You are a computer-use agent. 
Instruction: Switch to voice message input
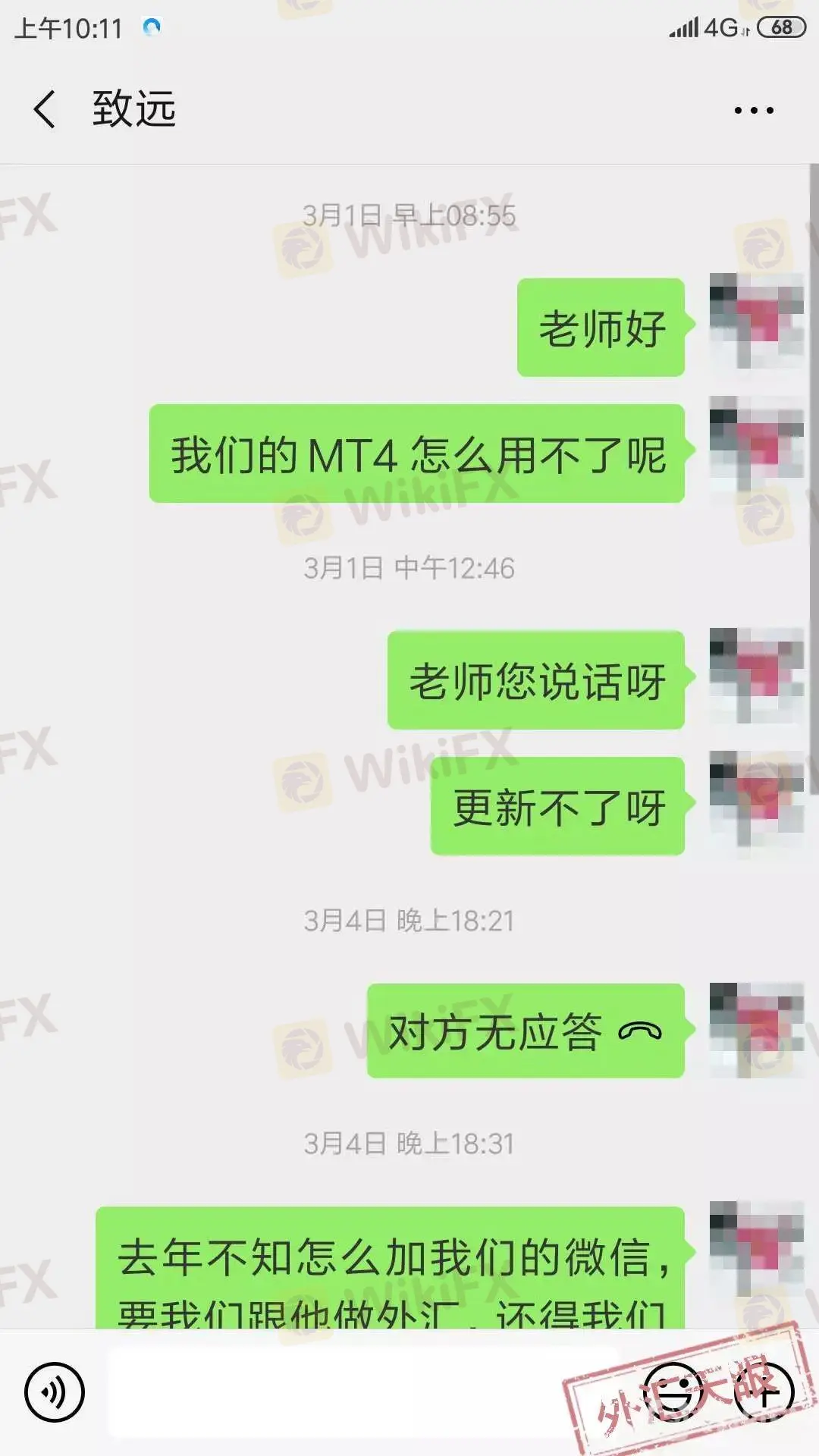[x=54, y=1392]
